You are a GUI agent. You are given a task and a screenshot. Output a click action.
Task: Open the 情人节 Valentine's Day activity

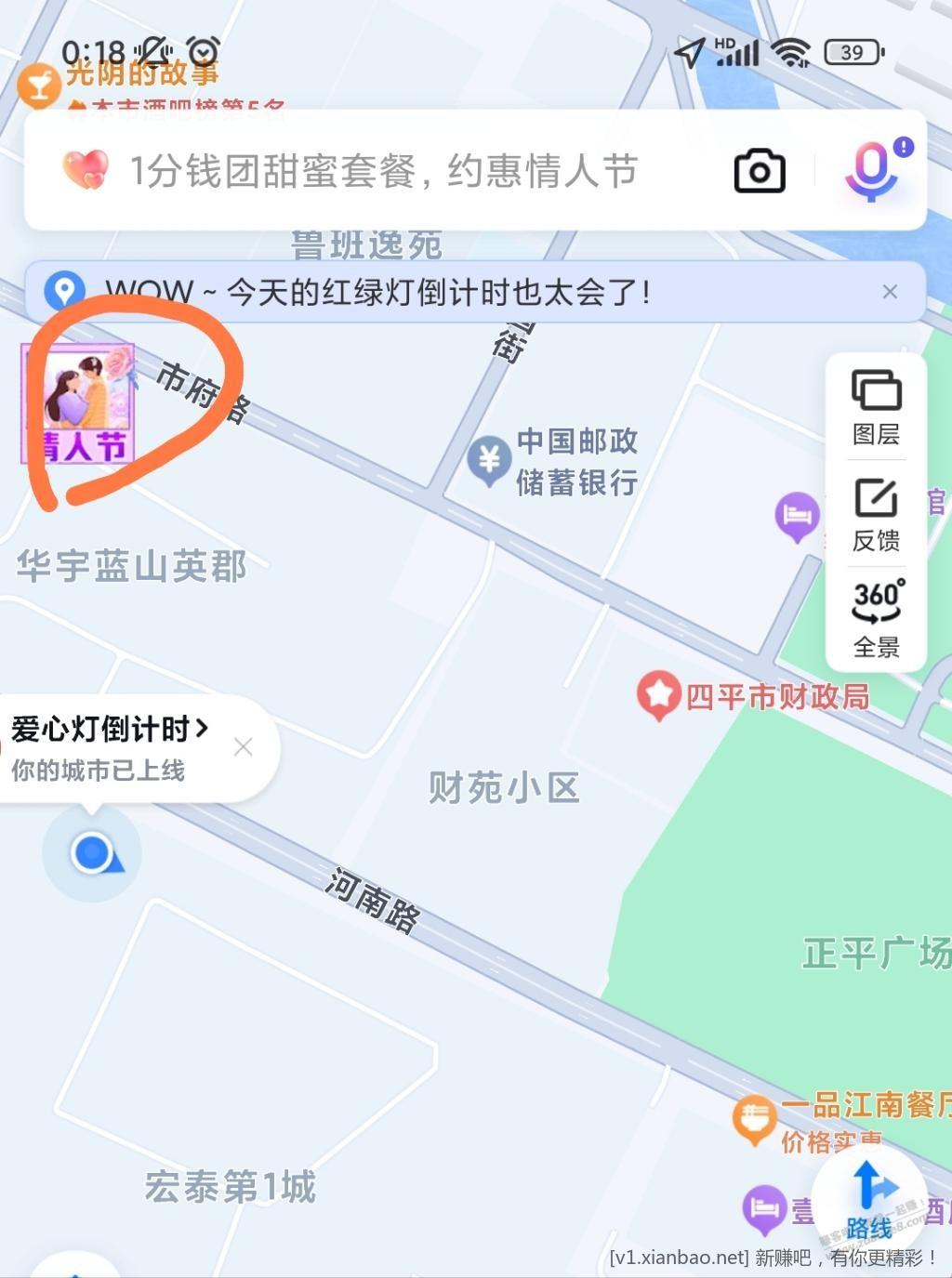coord(80,403)
